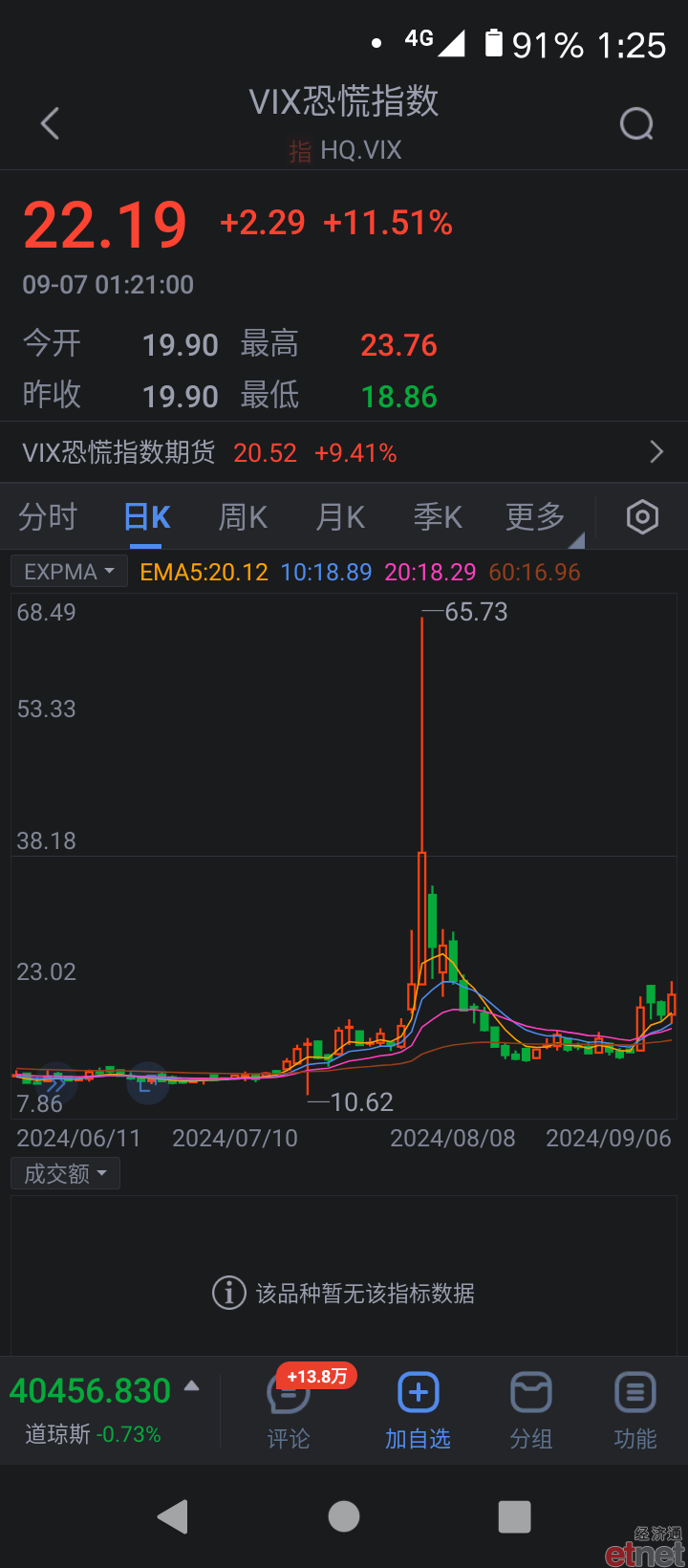Tap the system home button
The height and width of the screenshot is (1568, 688).
(344, 1516)
